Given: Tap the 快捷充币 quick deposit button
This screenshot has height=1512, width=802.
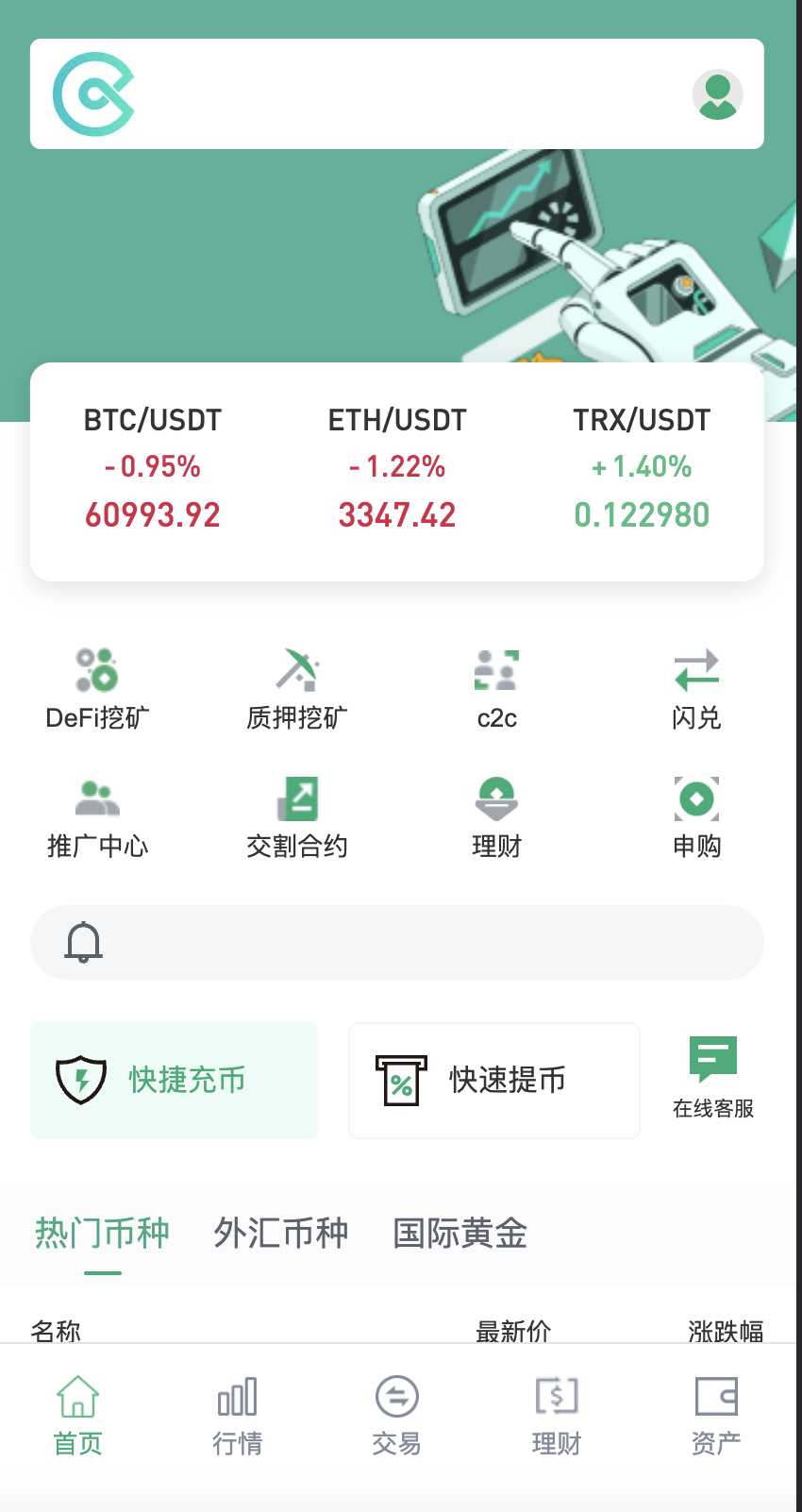Looking at the screenshot, I should 175,1081.
